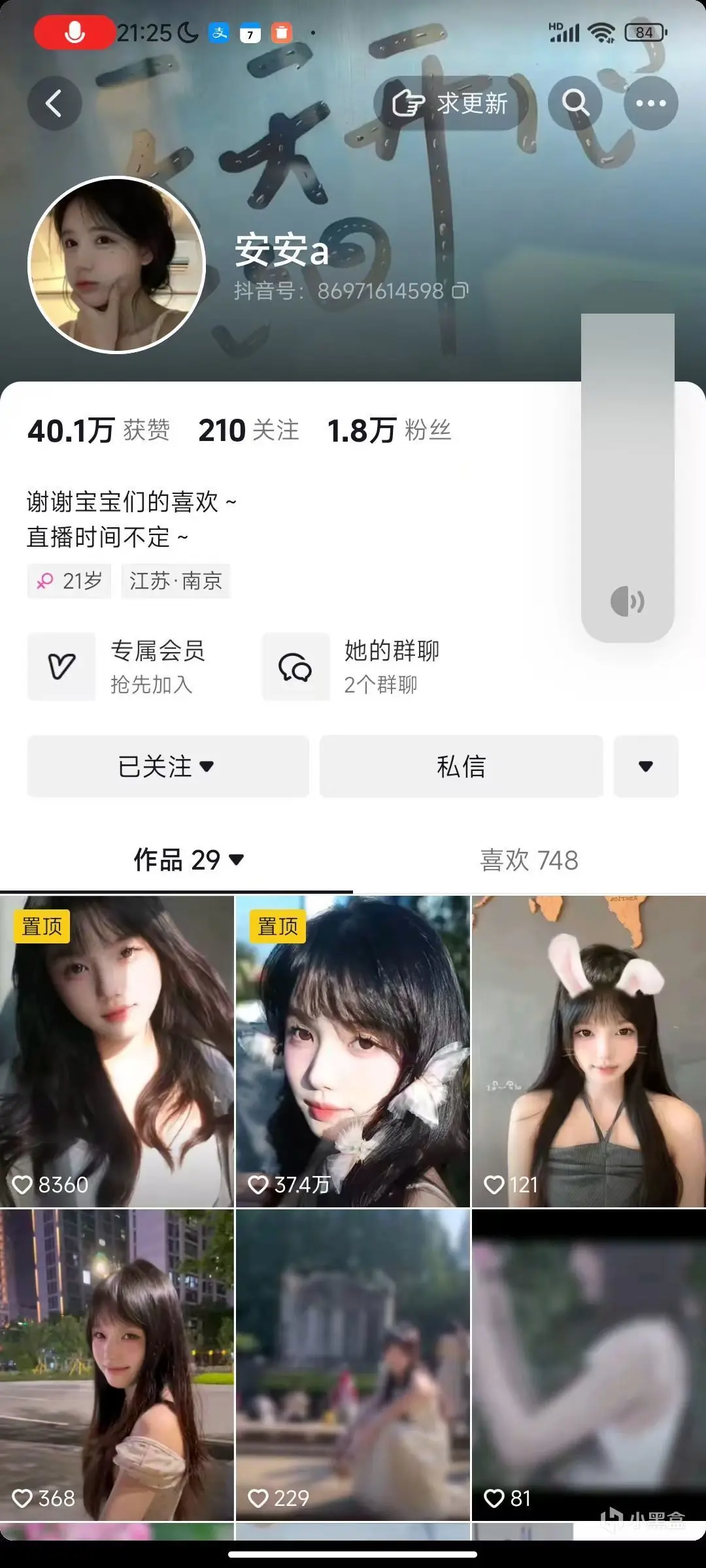The width and height of the screenshot is (706, 1568).
Task: Send a private message via 私信
Action: pos(461,766)
